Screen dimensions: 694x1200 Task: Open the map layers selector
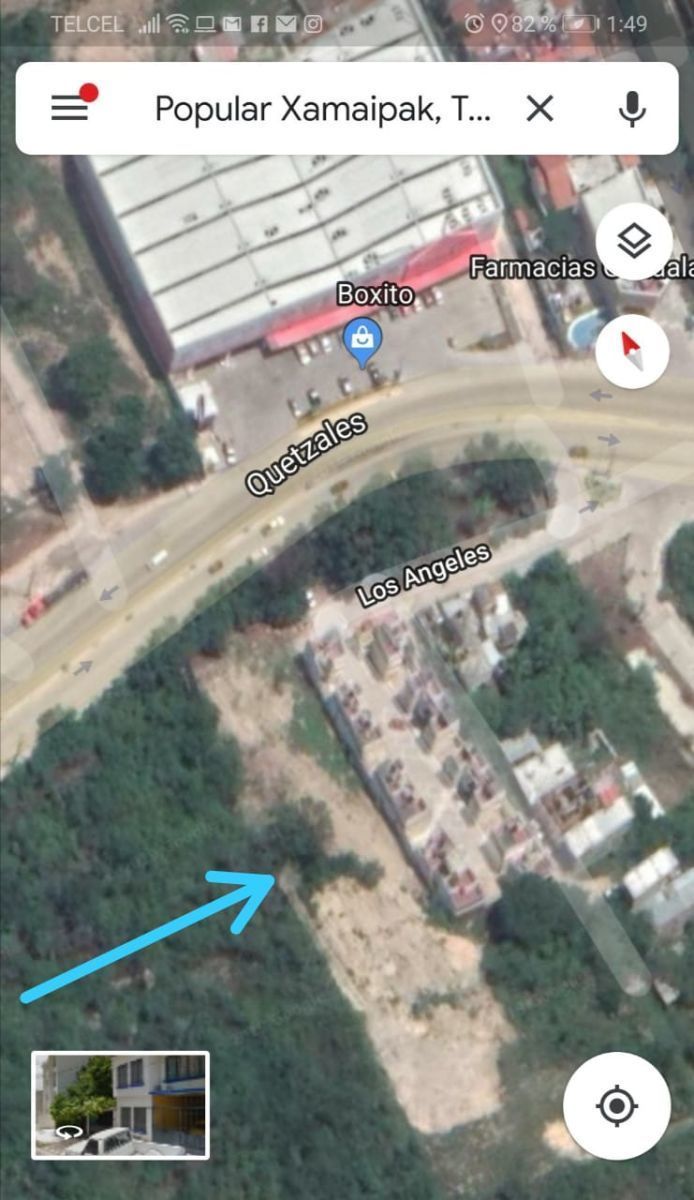(x=633, y=241)
